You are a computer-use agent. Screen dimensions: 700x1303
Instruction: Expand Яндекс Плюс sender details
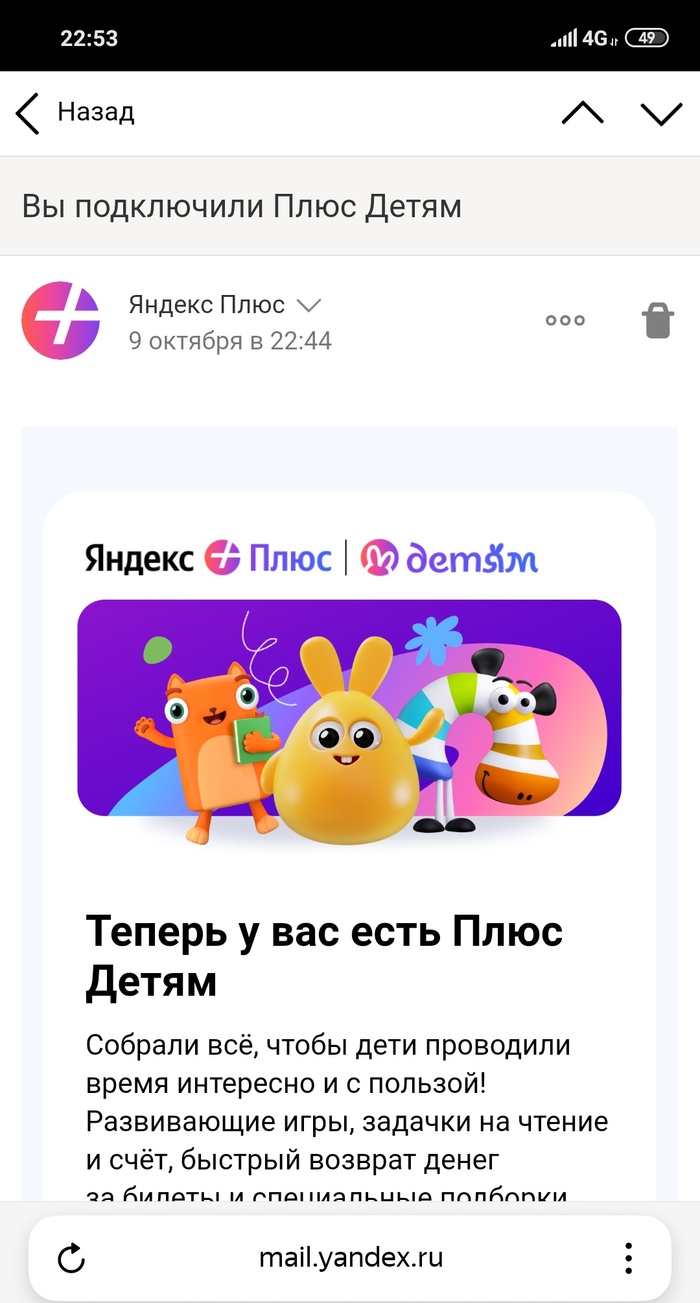point(309,305)
